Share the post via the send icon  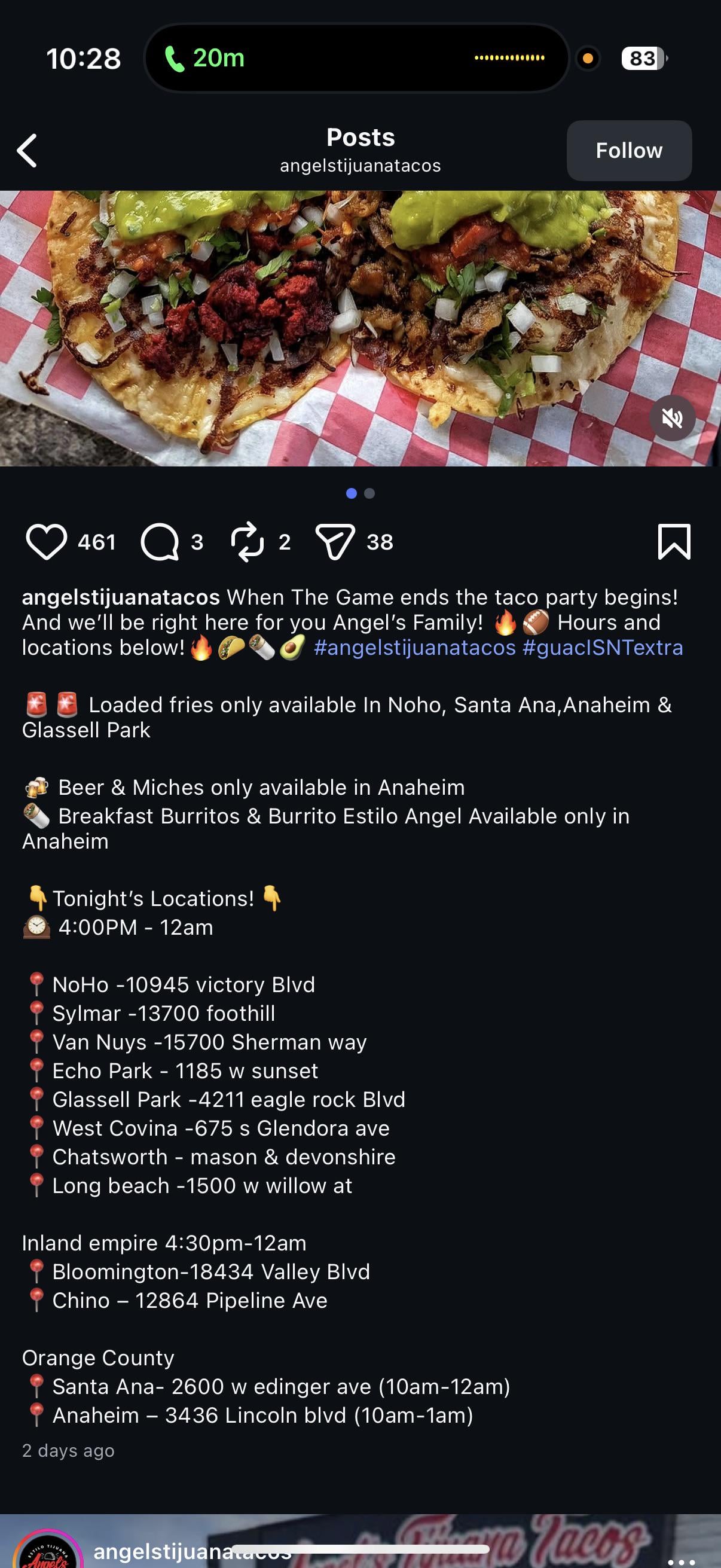pyautogui.click(x=335, y=541)
